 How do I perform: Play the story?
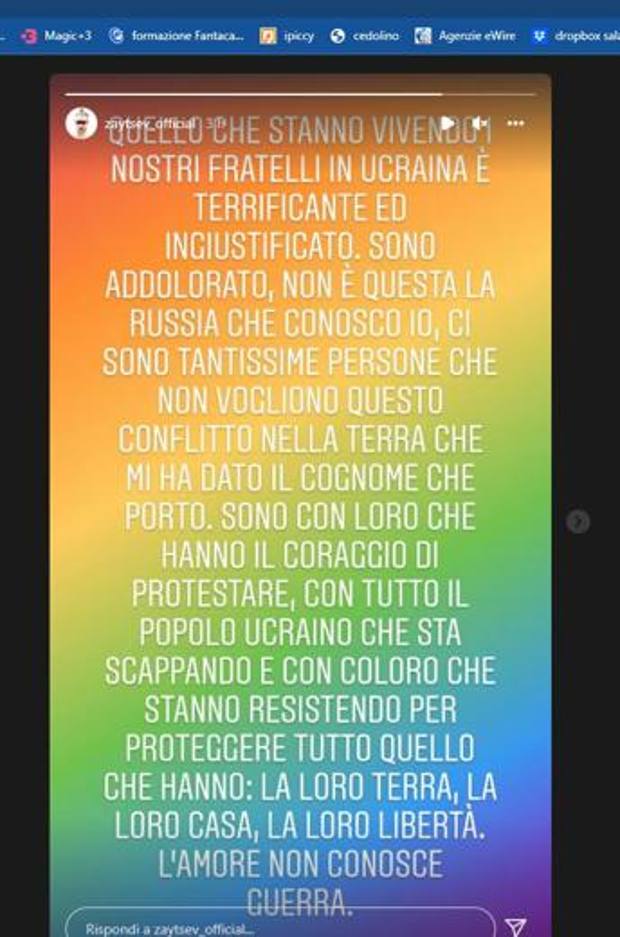pos(448,123)
